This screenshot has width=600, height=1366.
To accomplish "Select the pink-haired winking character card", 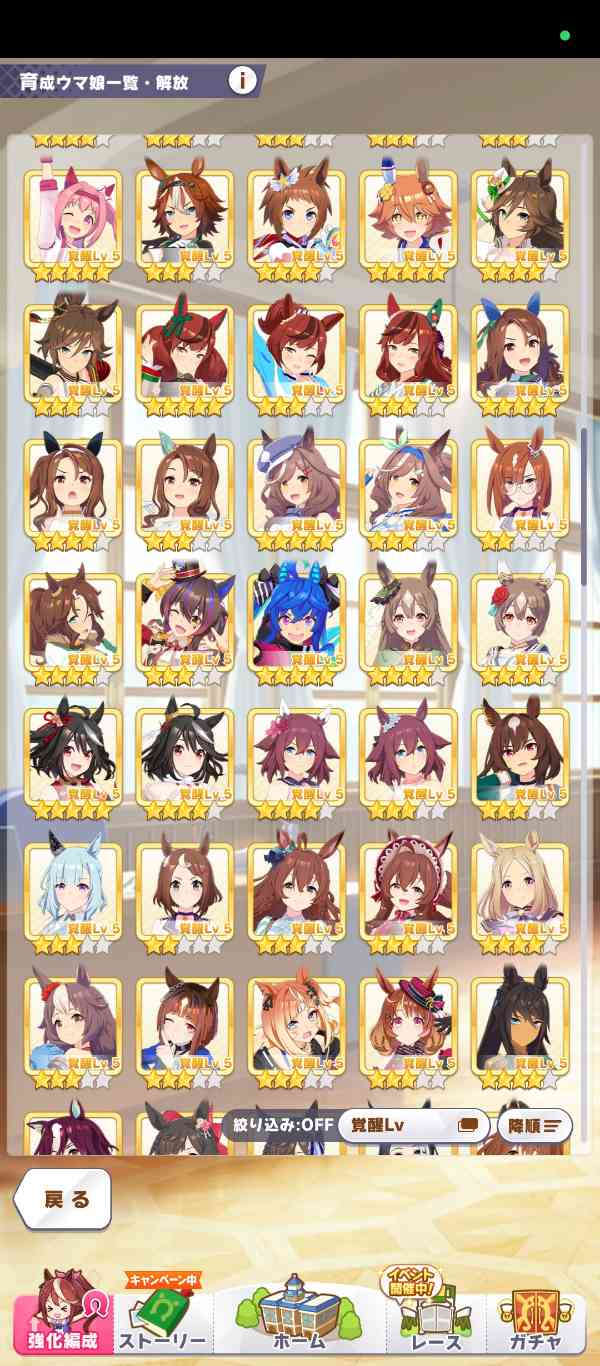I will pyautogui.click(x=73, y=219).
